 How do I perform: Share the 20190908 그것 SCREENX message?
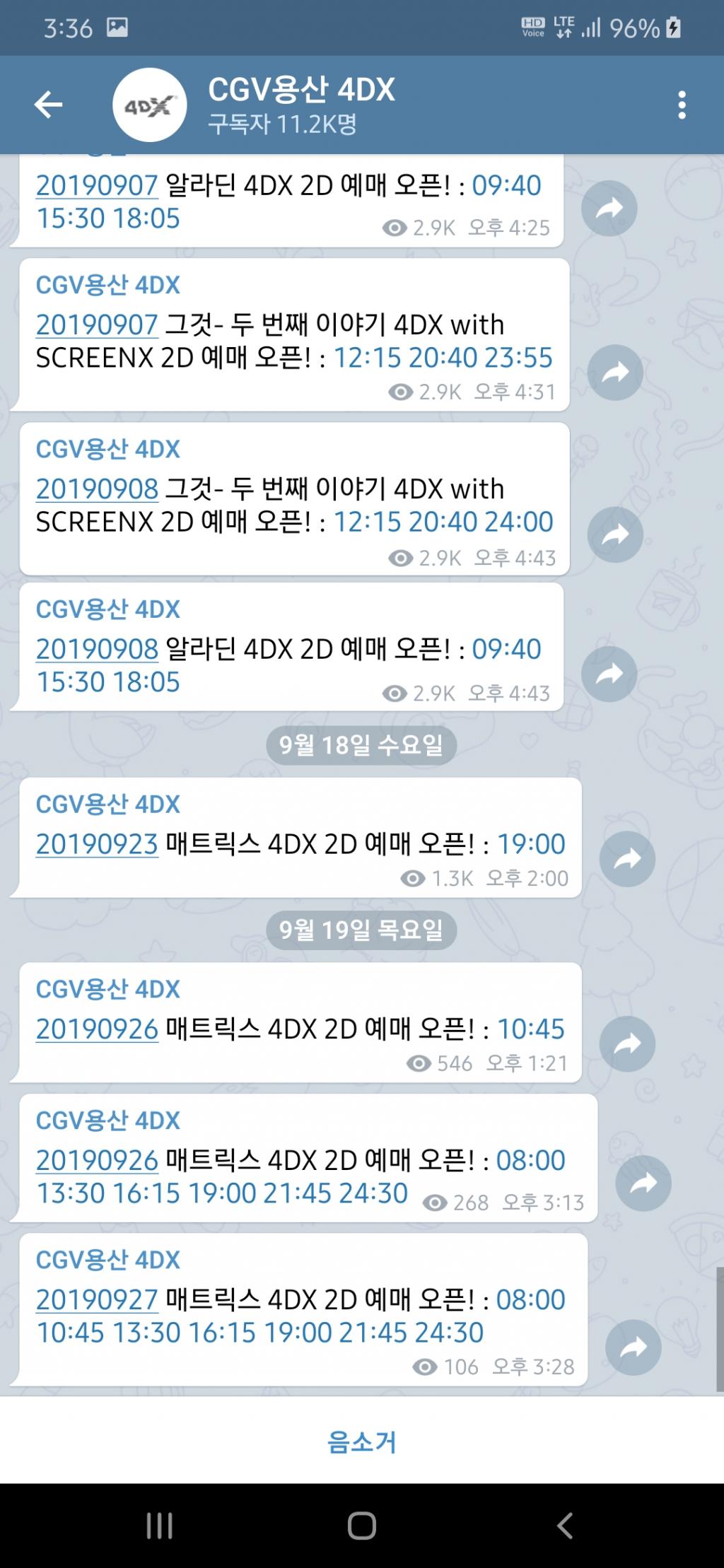[615, 534]
